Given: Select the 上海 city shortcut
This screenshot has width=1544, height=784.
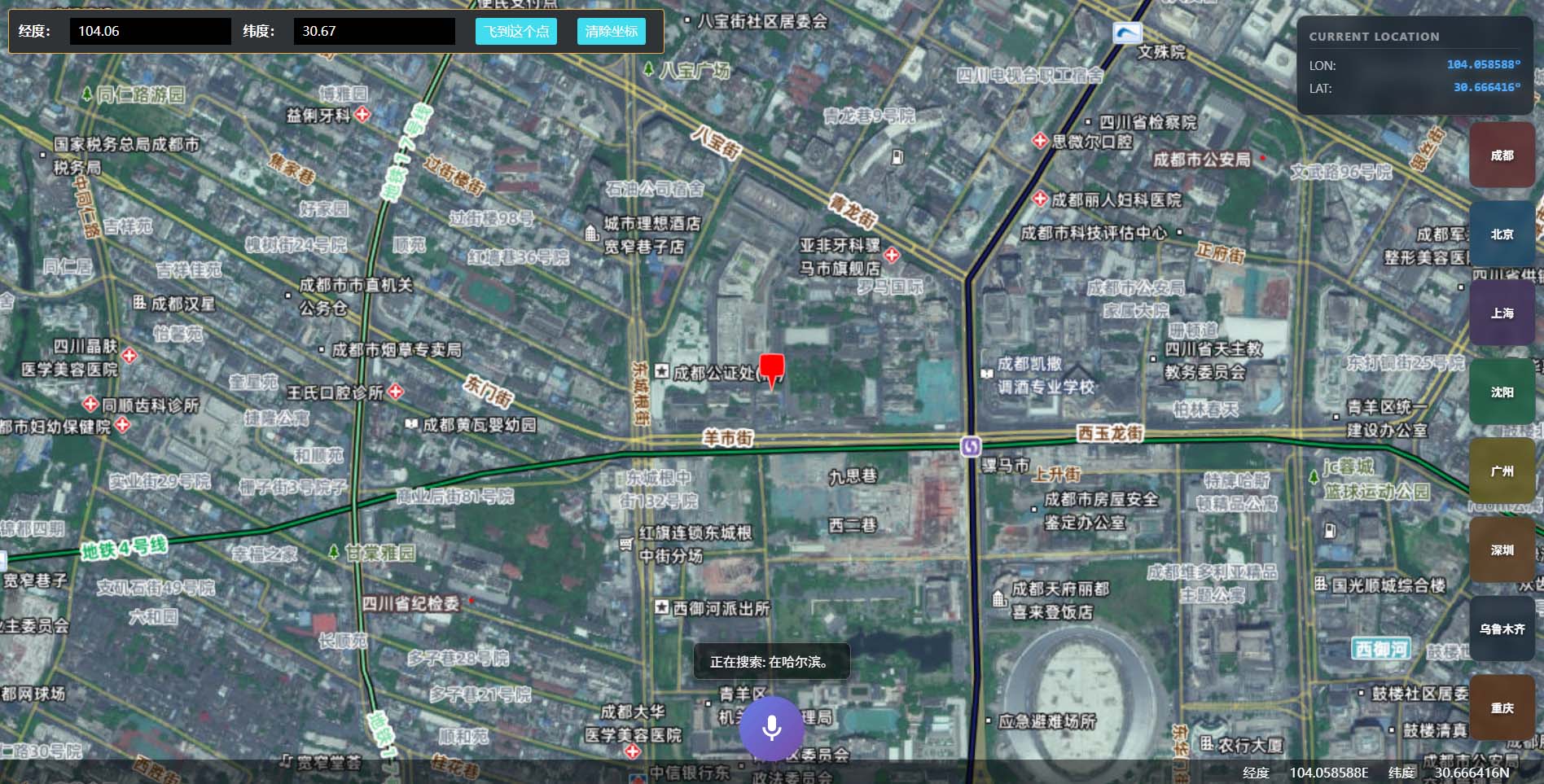Looking at the screenshot, I should tap(1502, 313).
